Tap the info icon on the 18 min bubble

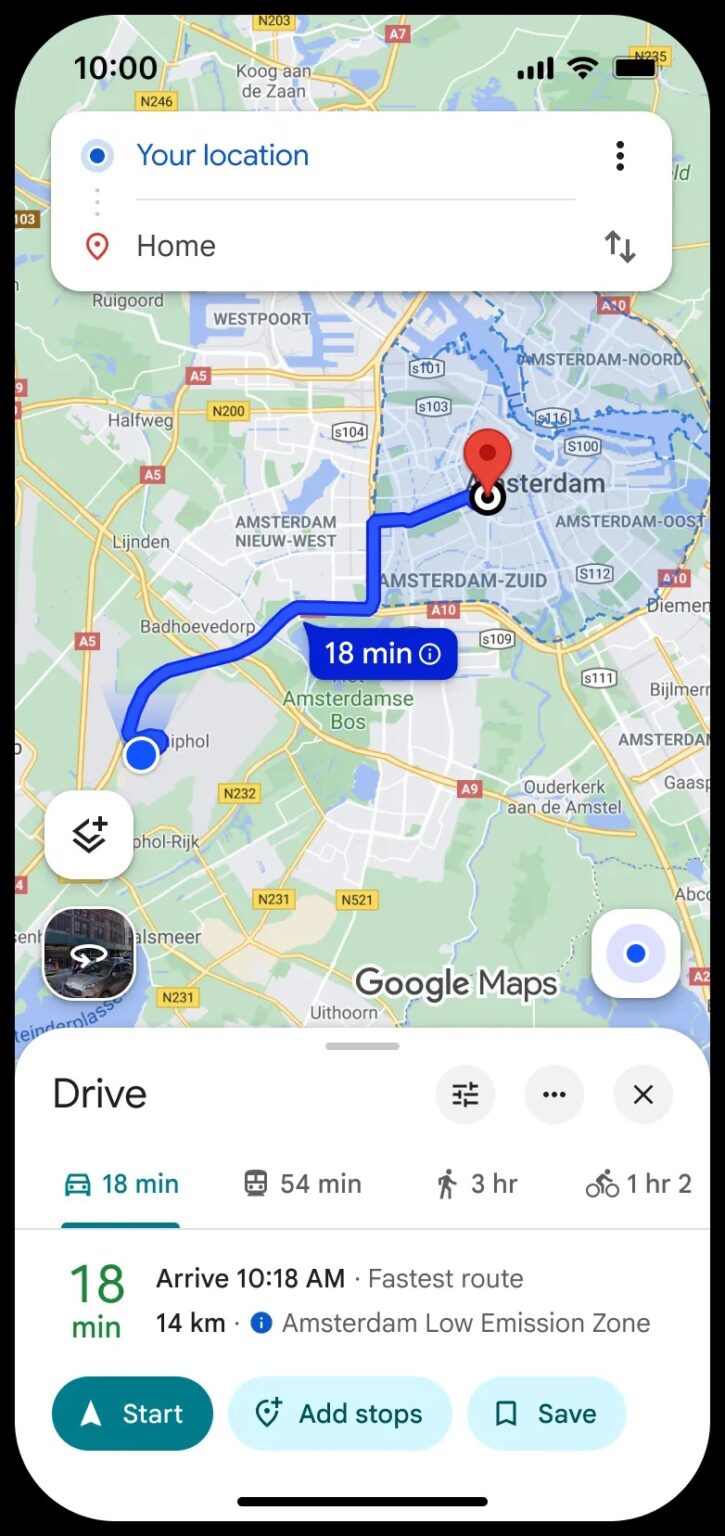tap(428, 653)
